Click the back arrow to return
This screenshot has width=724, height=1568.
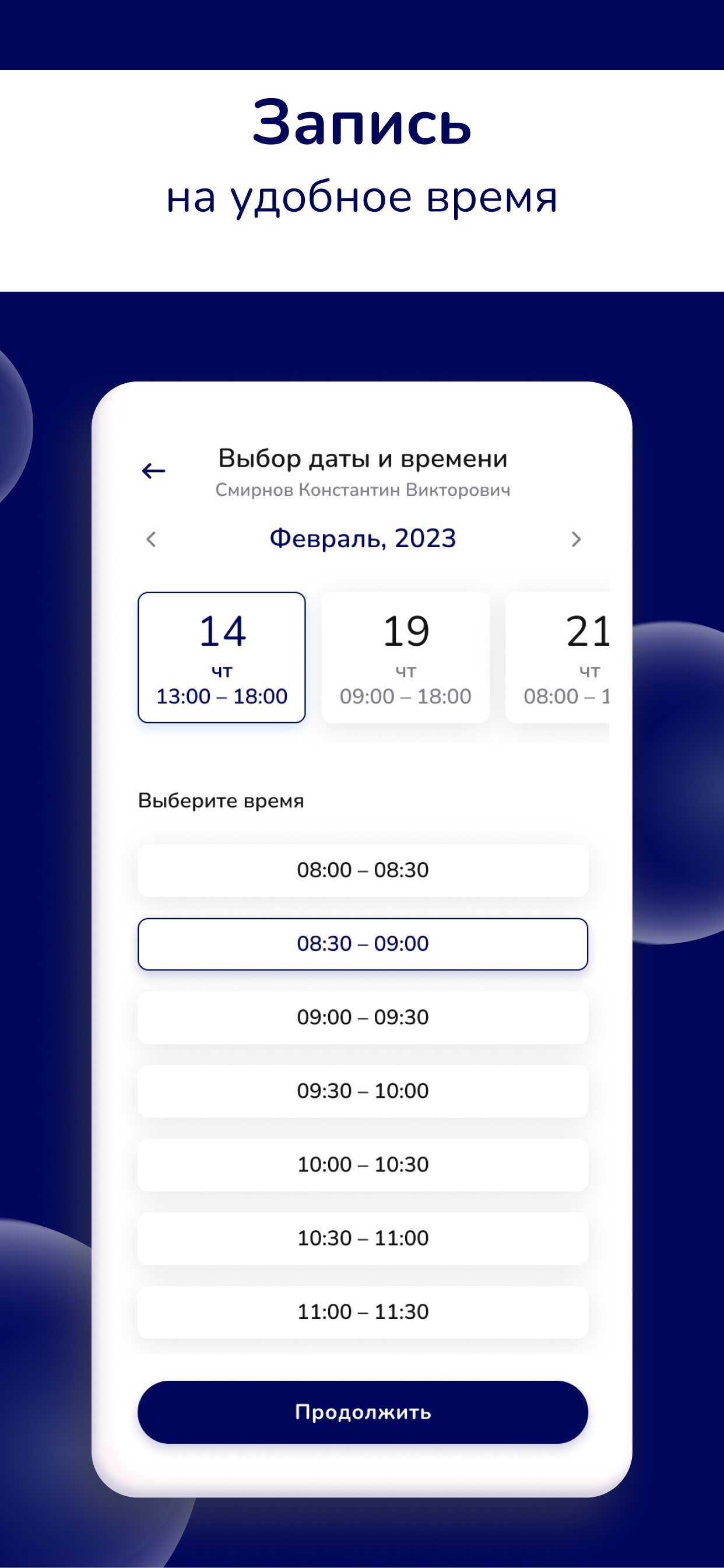[x=154, y=470]
